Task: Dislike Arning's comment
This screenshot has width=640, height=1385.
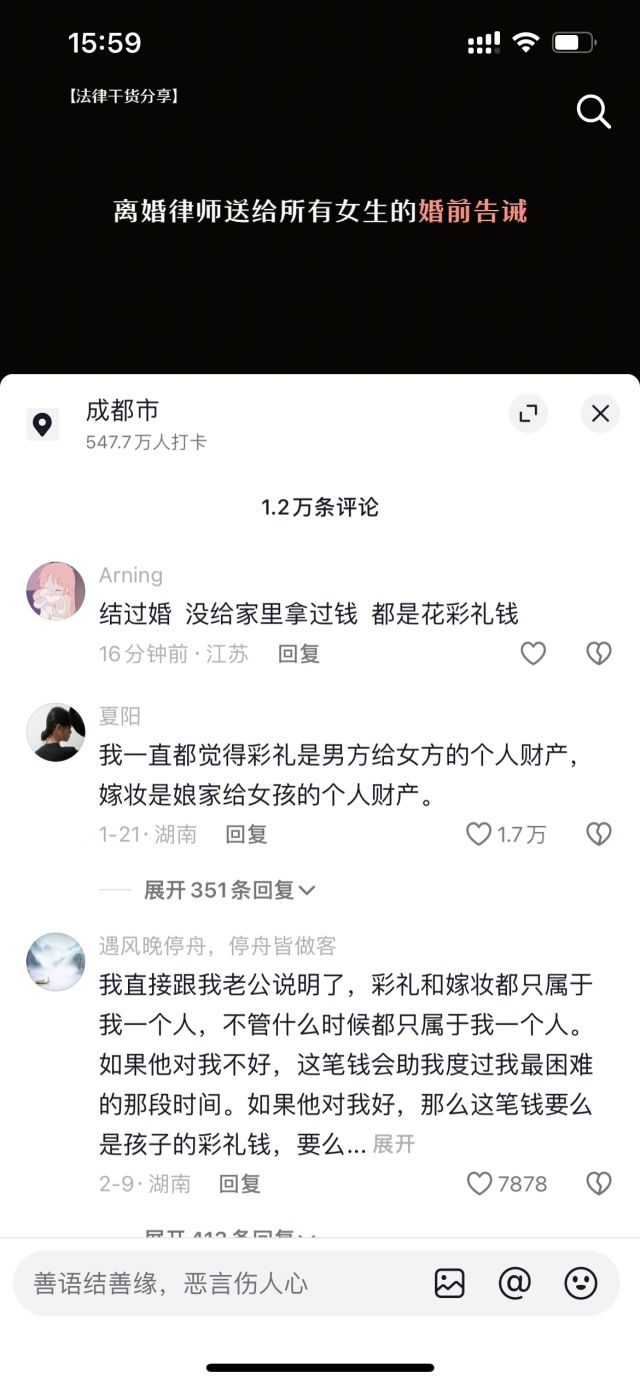Action: (598, 654)
